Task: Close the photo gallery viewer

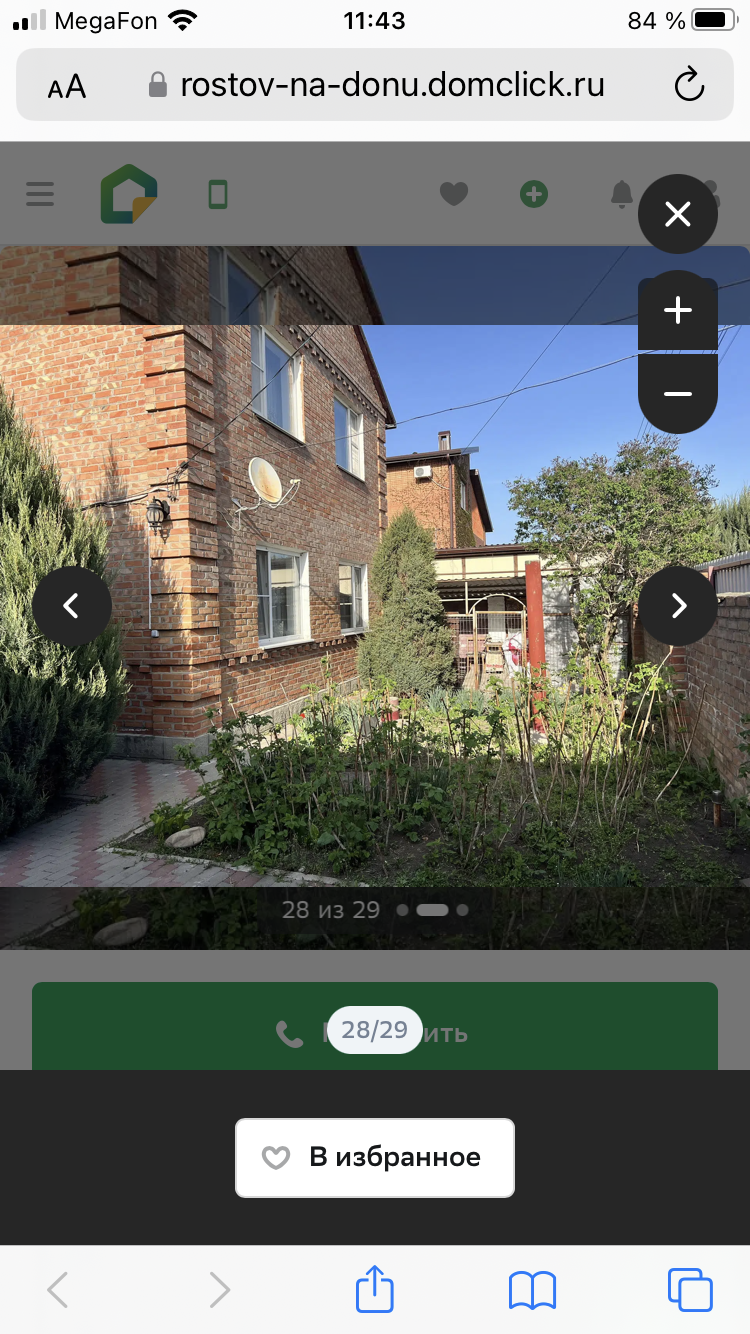Action: coord(678,213)
